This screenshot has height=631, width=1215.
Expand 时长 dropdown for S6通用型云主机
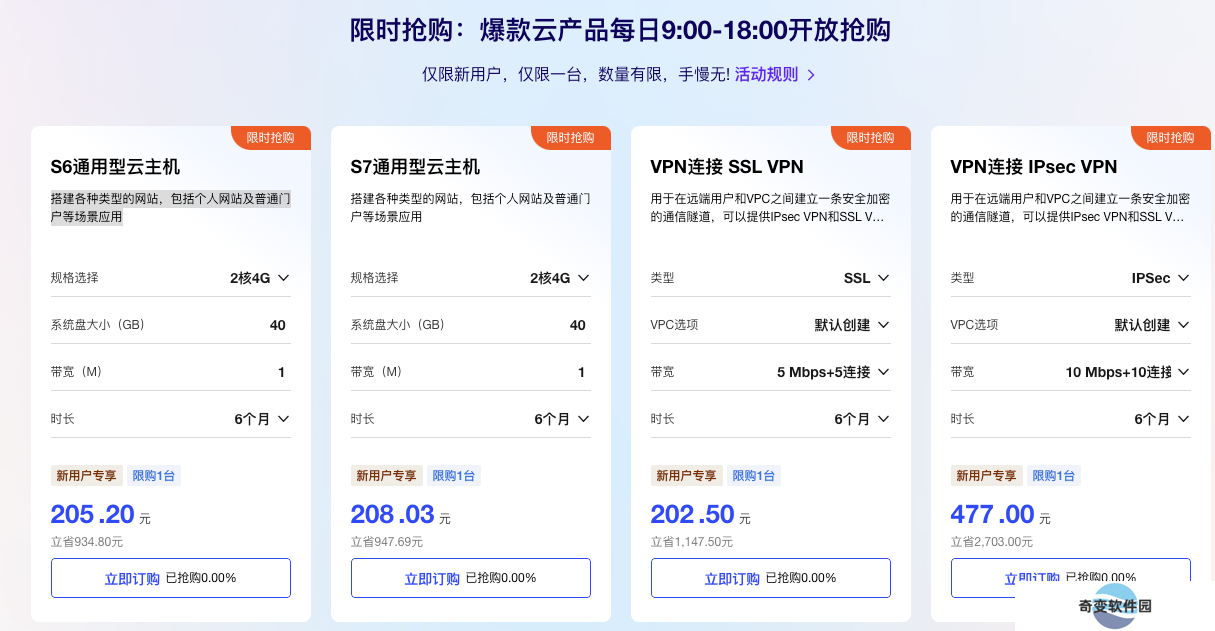261,419
